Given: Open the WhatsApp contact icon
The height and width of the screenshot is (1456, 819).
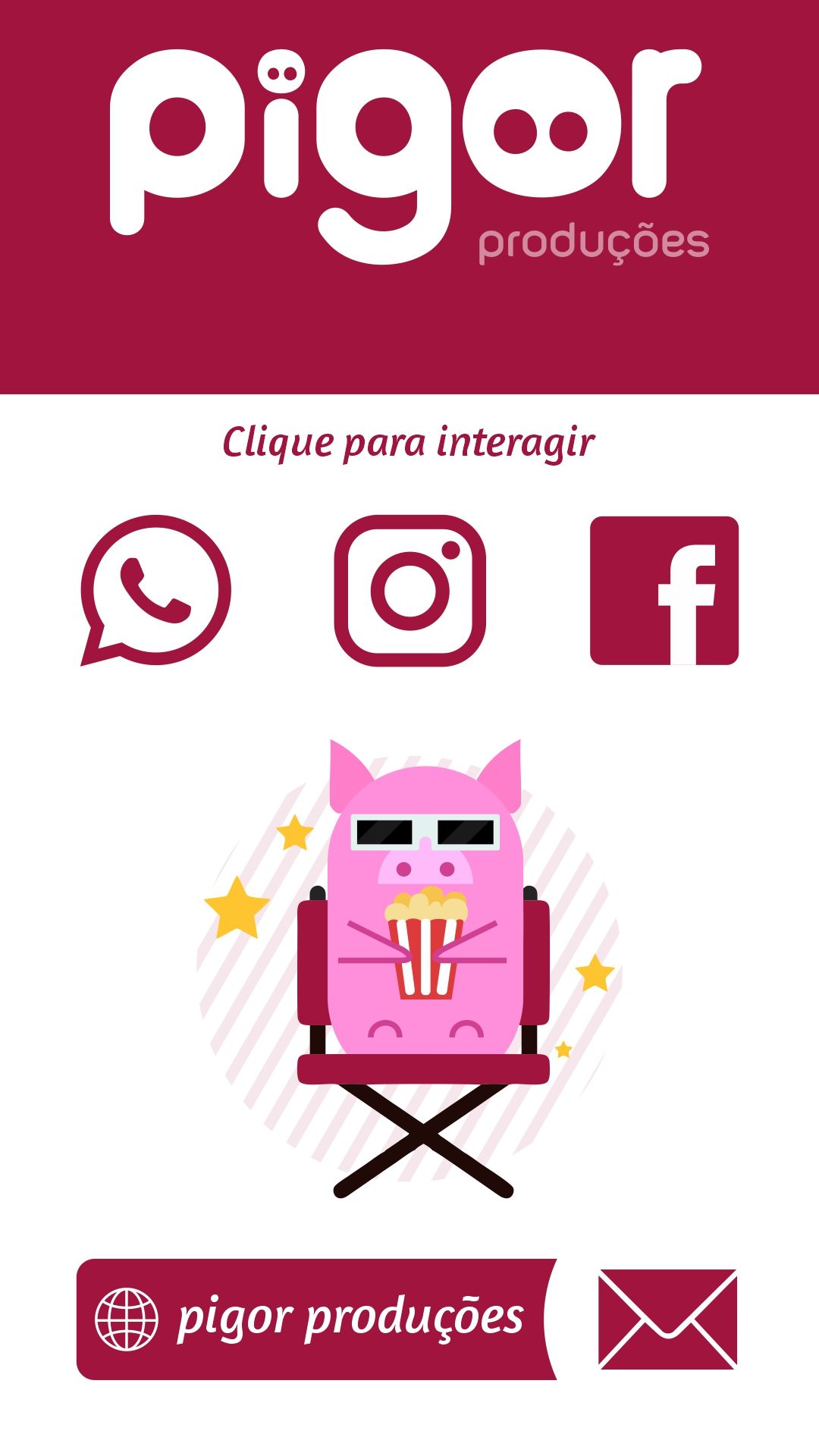Looking at the screenshot, I should pos(156,590).
